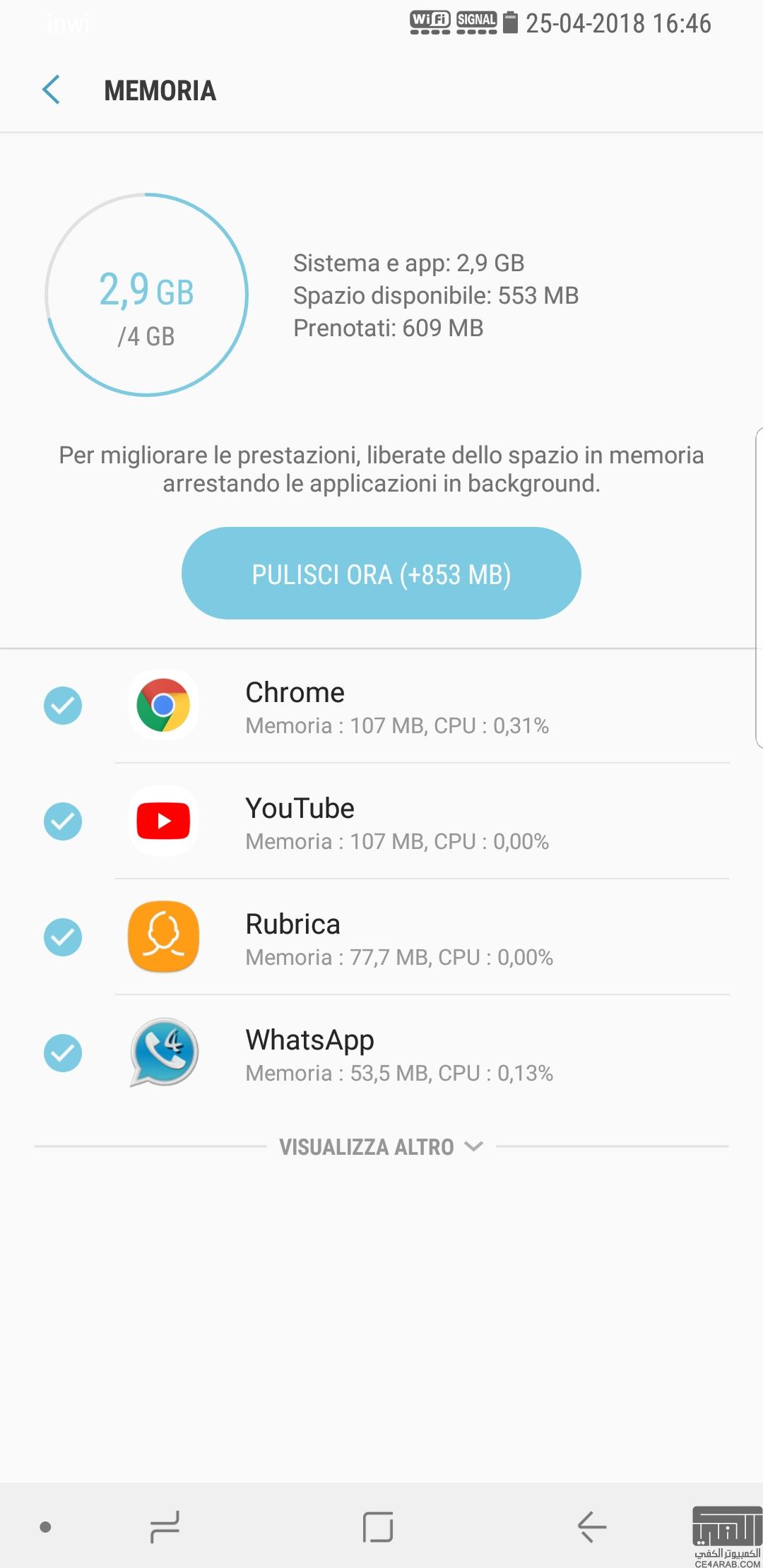Open recent apps from the navigation bar
This screenshot has height=1568, width=763.
tap(165, 1527)
